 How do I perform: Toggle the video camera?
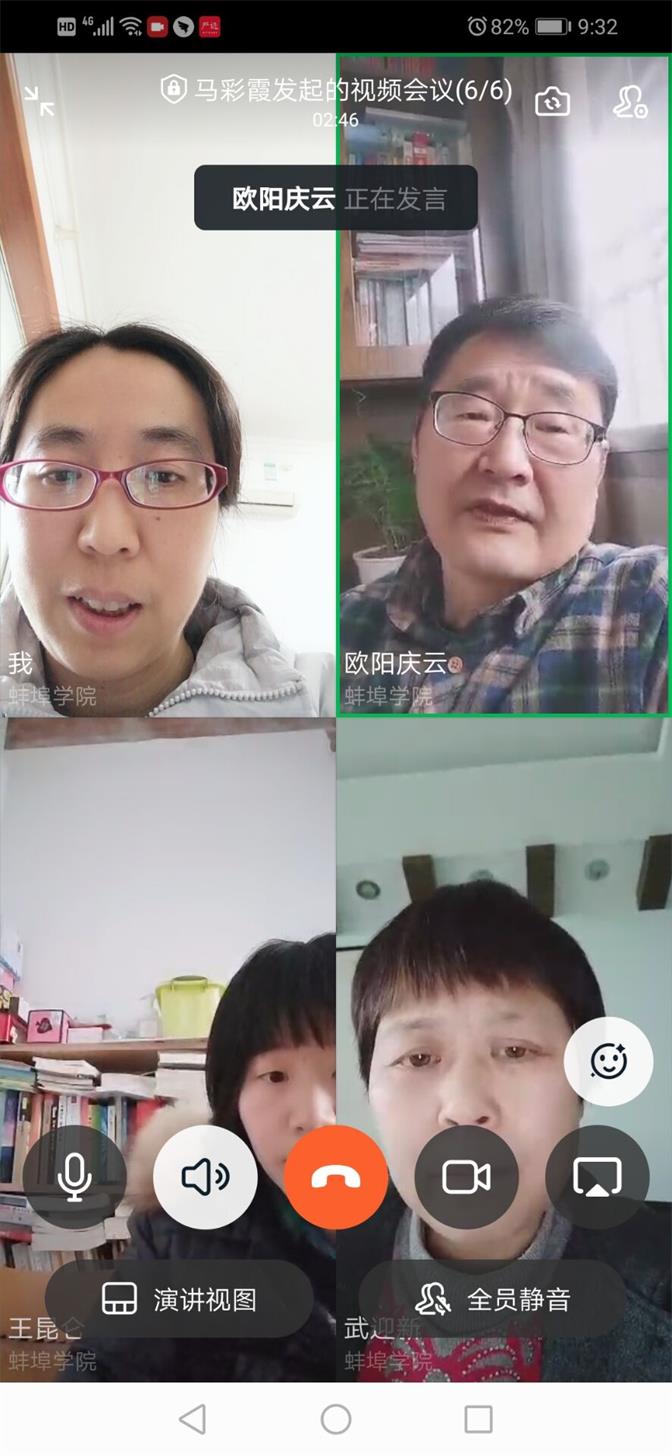tap(466, 1177)
